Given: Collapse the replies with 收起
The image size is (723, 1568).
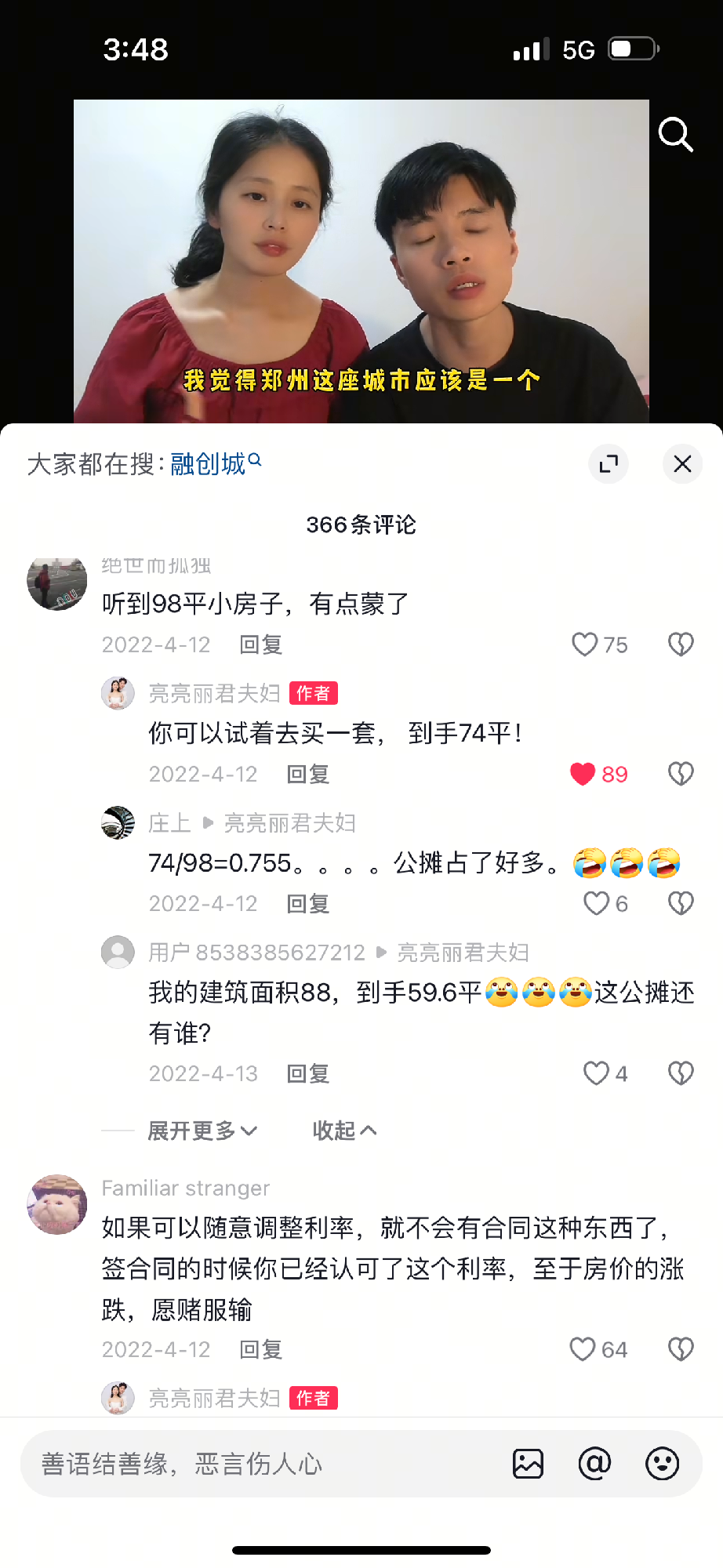Looking at the screenshot, I should pos(344,1131).
